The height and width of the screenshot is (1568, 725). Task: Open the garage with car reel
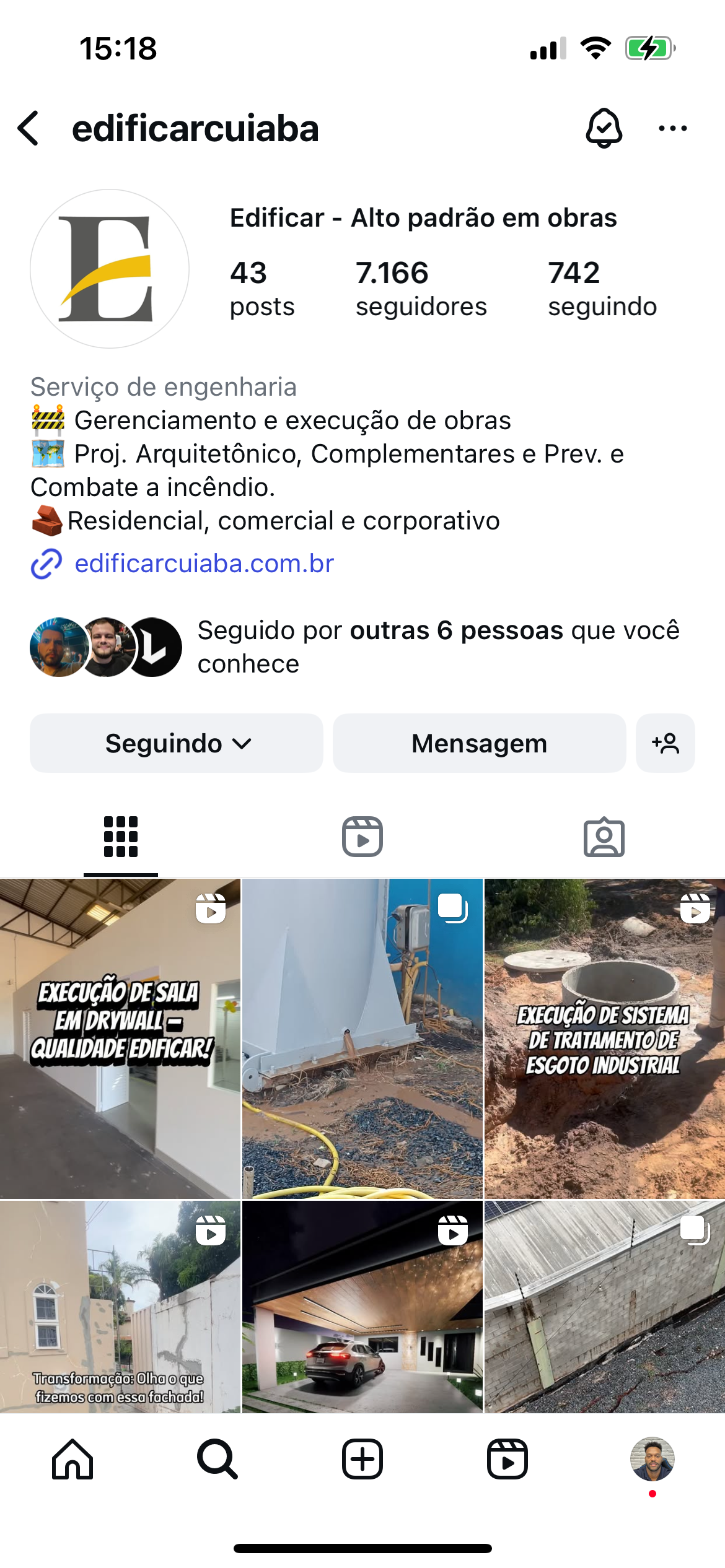(x=362, y=1307)
